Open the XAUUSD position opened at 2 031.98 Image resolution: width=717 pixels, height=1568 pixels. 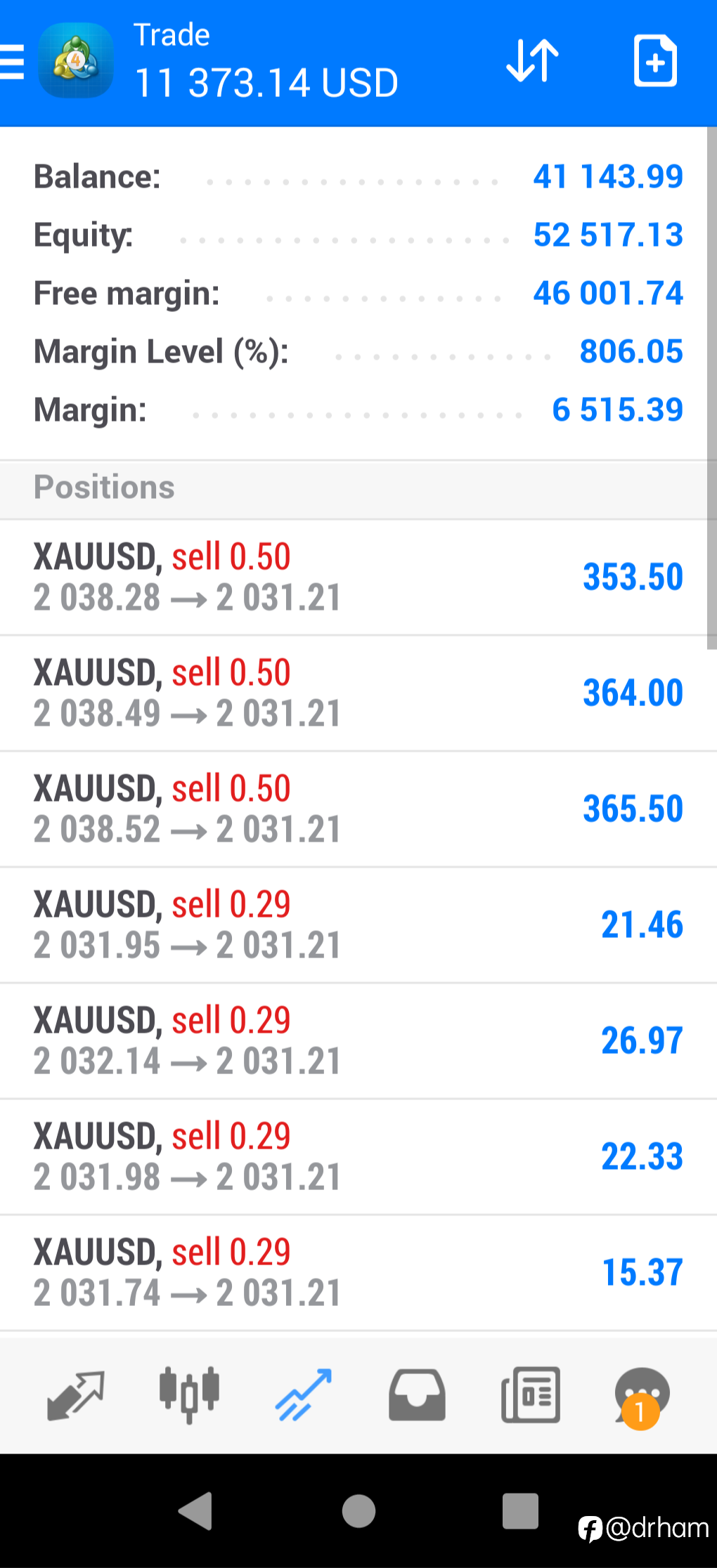pos(358,1157)
